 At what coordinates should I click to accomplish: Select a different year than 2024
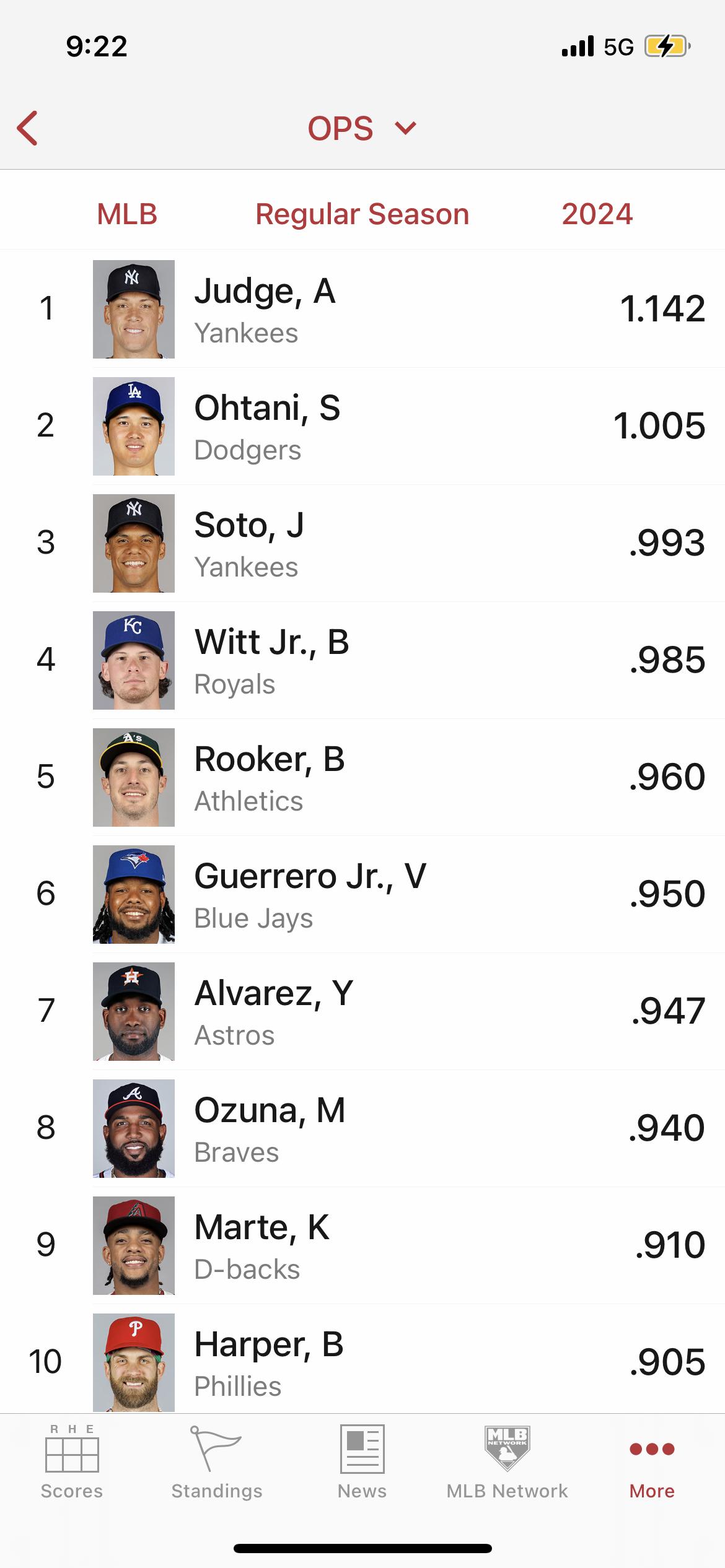tap(597, 214)
